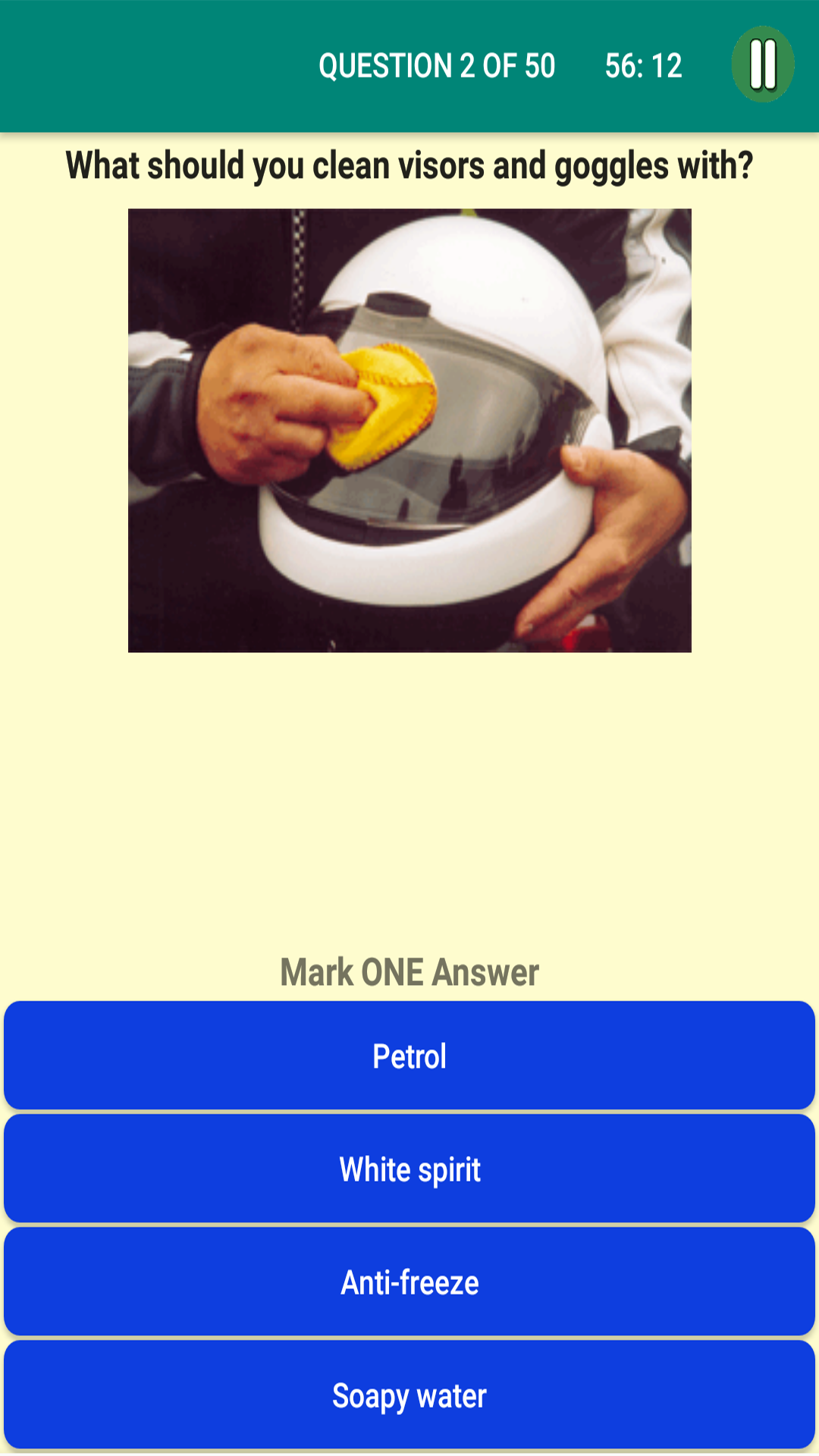Image resolution: width=819 pixels, height=1456 pixels.
Task: Pick the Anti-freeze answer option
Action: [409, 1282]
